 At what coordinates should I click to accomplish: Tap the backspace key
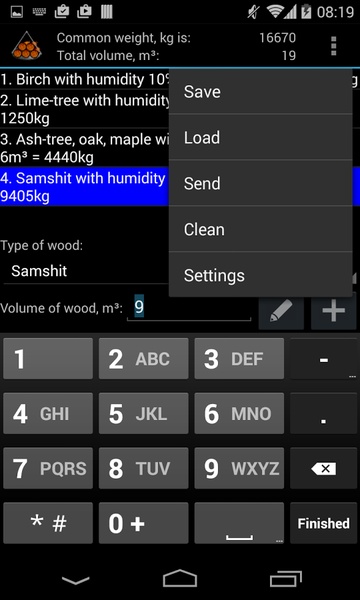point(324,468)
